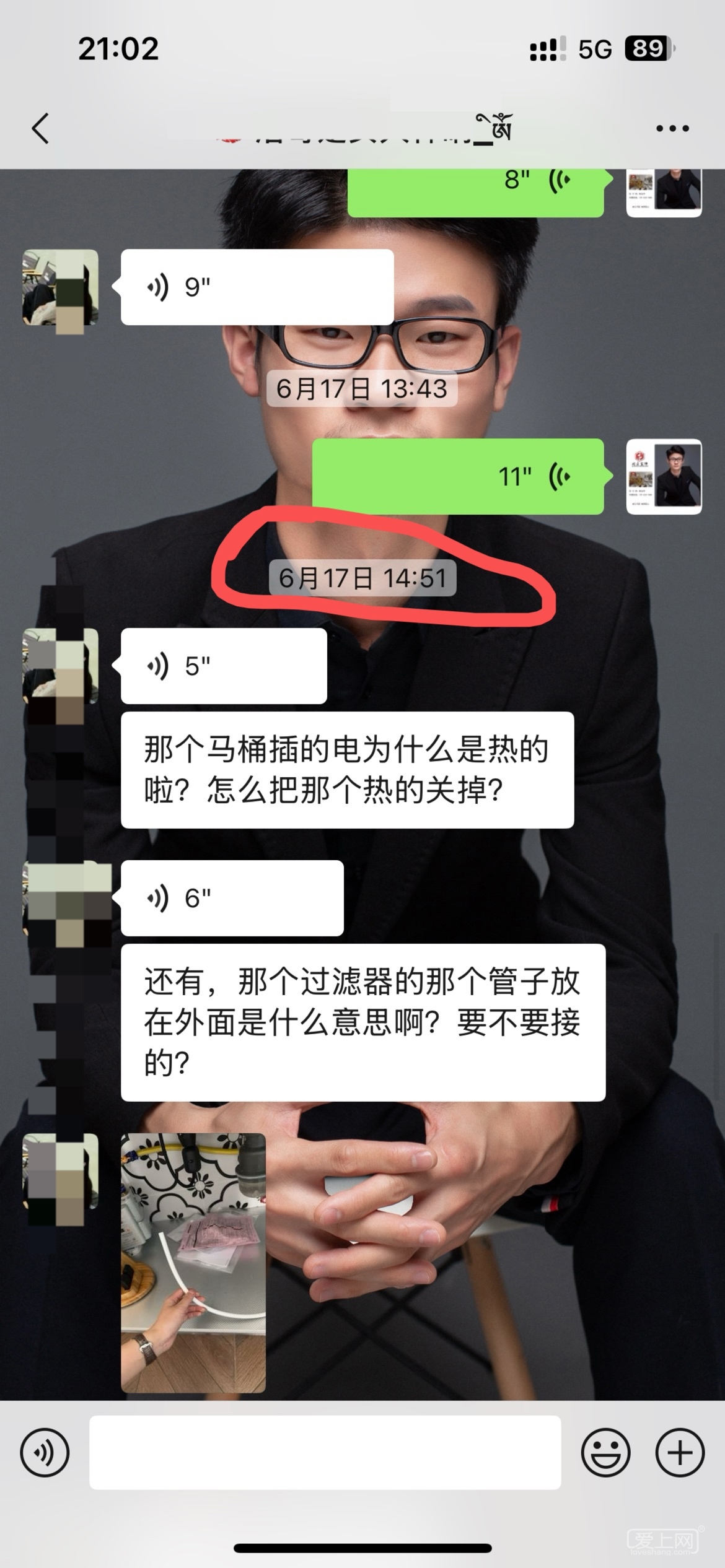725x1568 pixels.
Task: Play the 9-second received voice message
Action: tap(257, 287)
